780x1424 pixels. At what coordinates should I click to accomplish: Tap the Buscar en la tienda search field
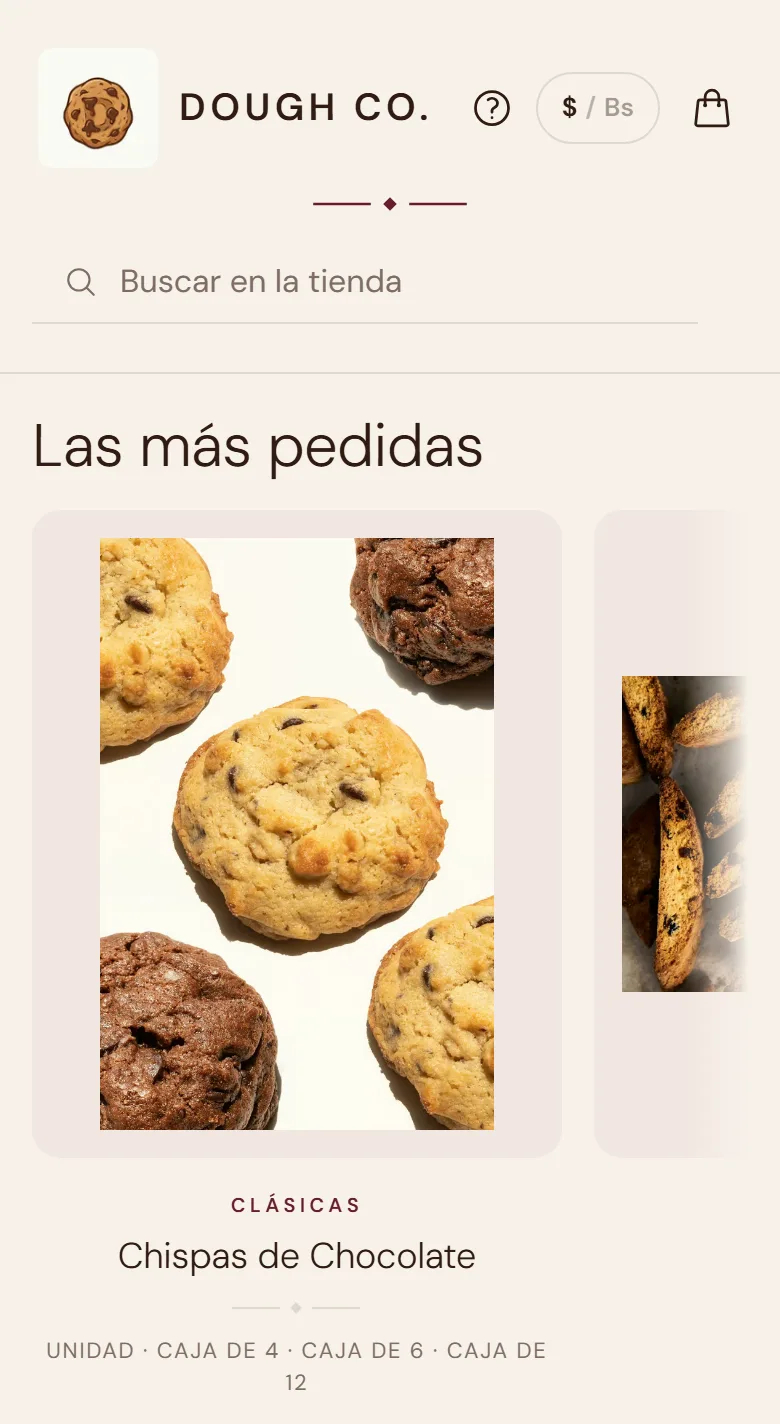[365, 282]
